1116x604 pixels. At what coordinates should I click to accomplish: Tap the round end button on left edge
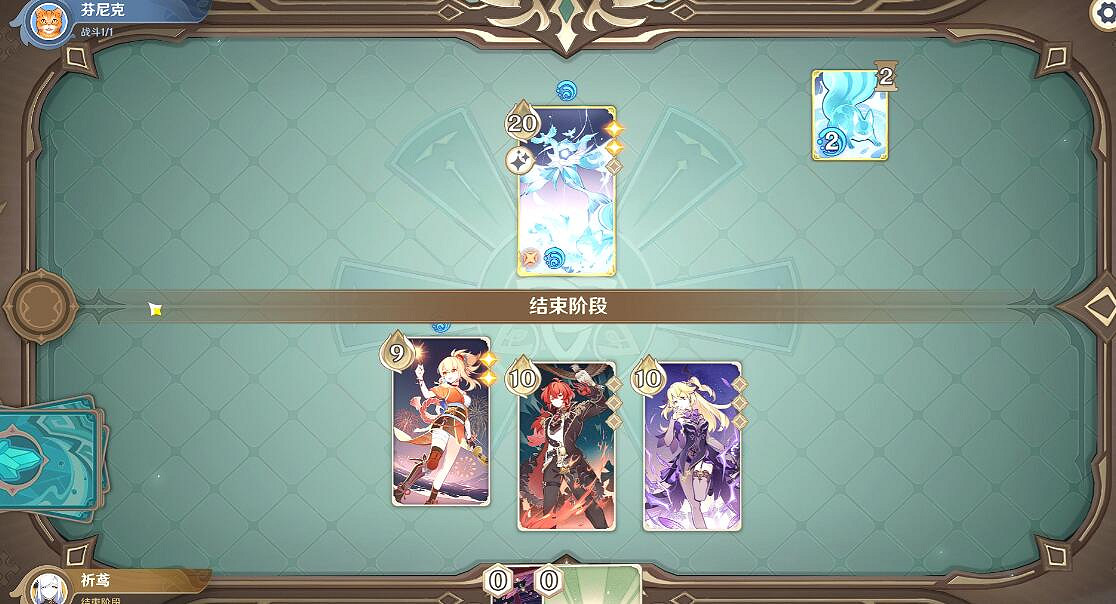pos(40,306)
